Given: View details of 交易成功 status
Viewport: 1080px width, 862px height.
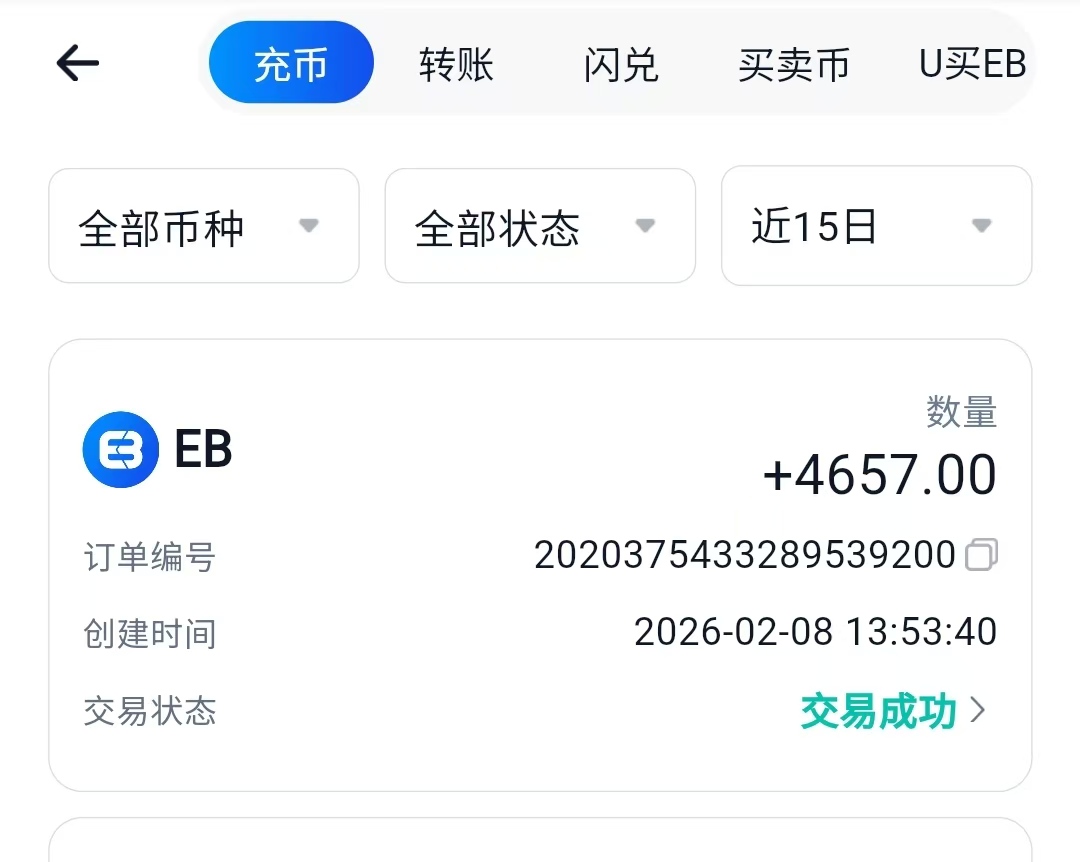Looking at the screenshot, I should click(893, 712).
